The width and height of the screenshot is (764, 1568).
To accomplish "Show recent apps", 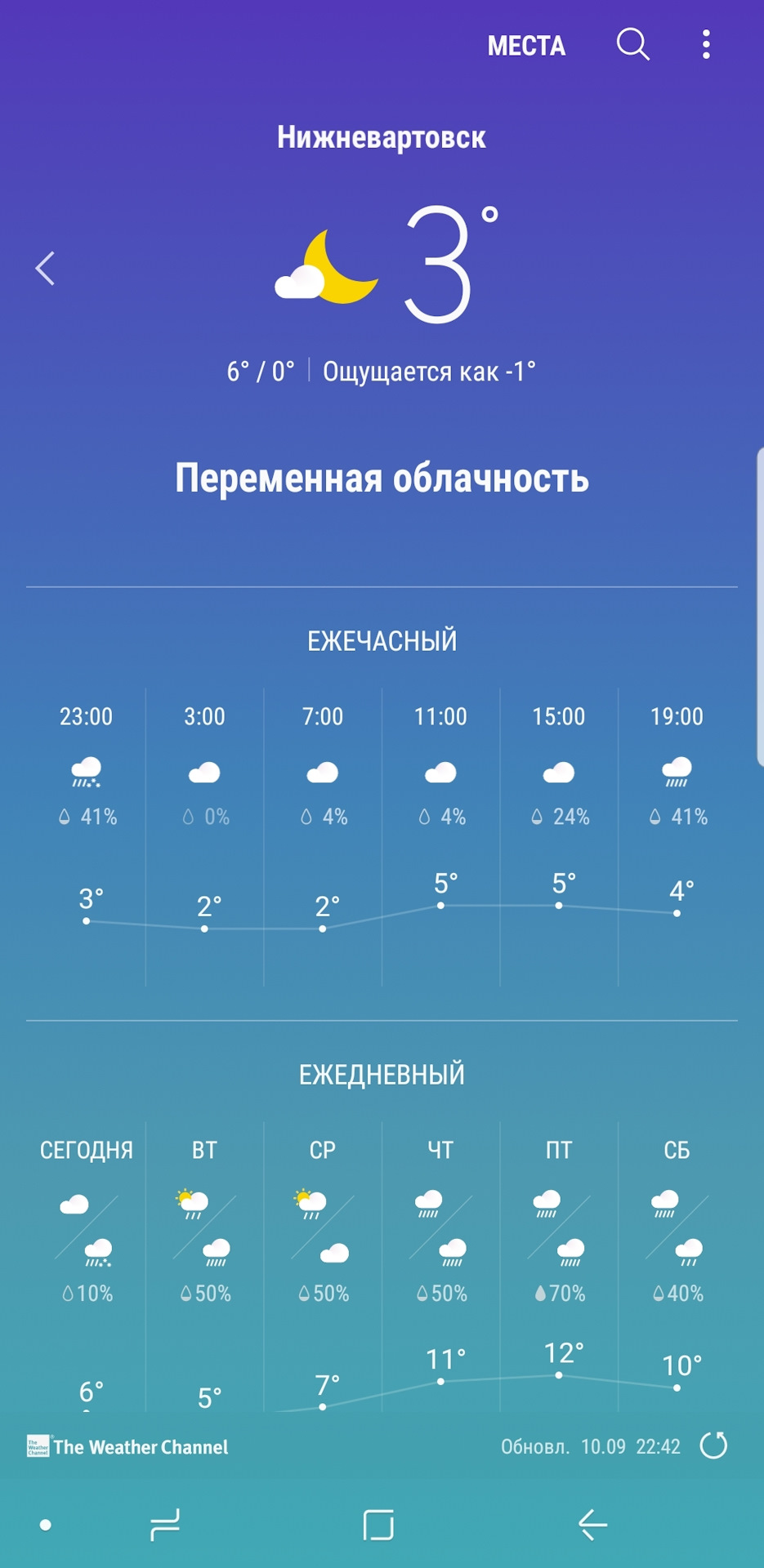I will pos(164,1525).
